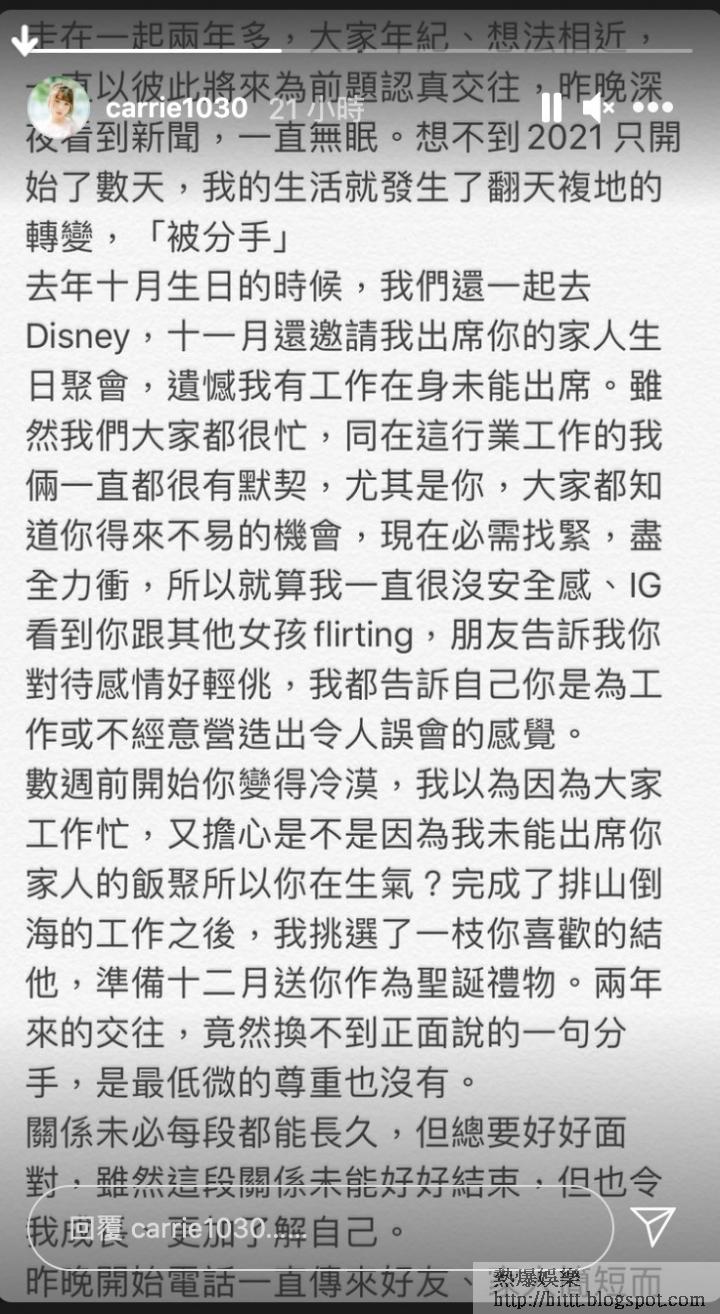This screenshot has height=1314, width=720.
Task: Tap the down arrow at the top left
Action: [24, 42]
